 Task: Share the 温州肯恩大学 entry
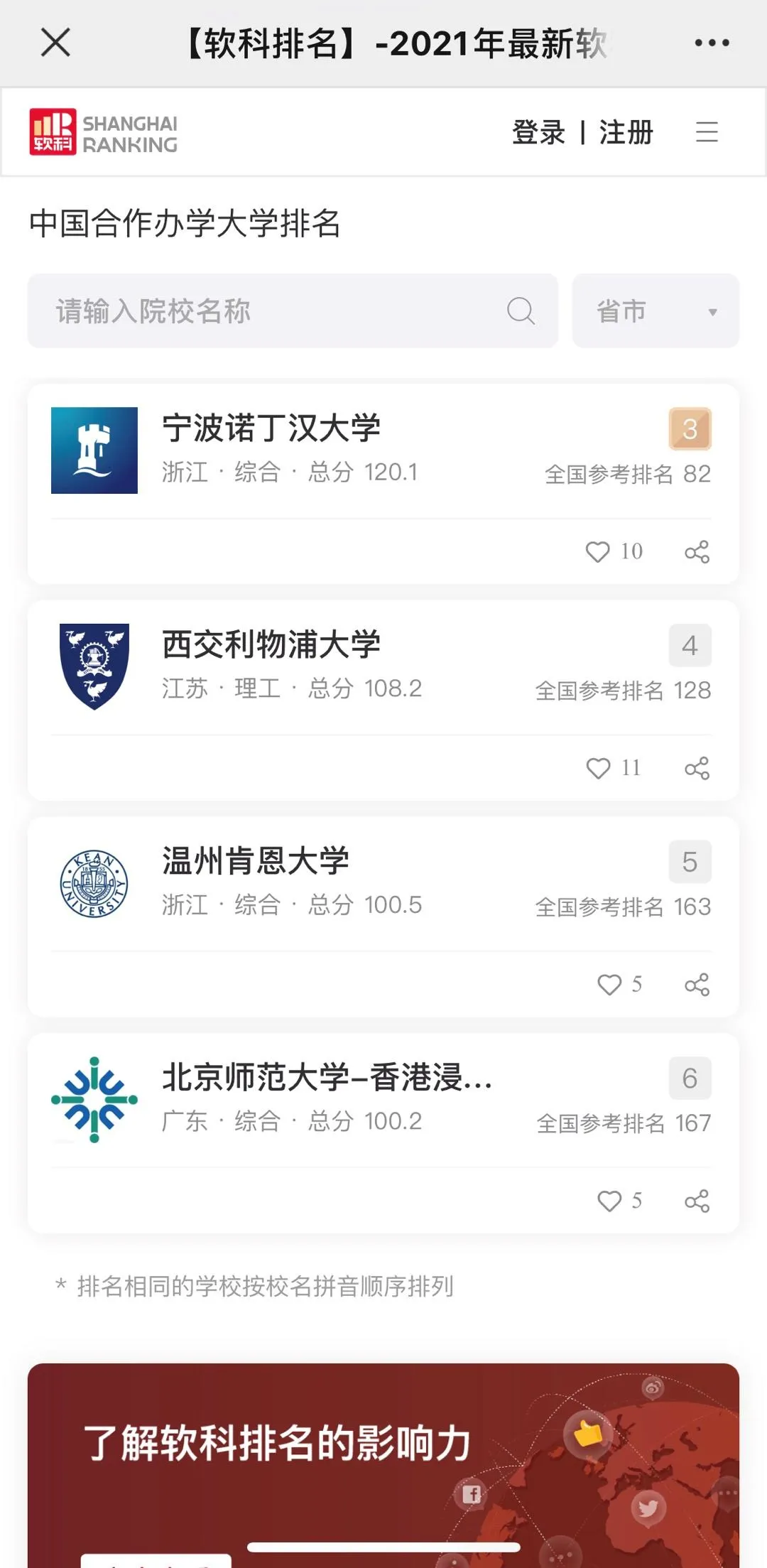[697, 985]
